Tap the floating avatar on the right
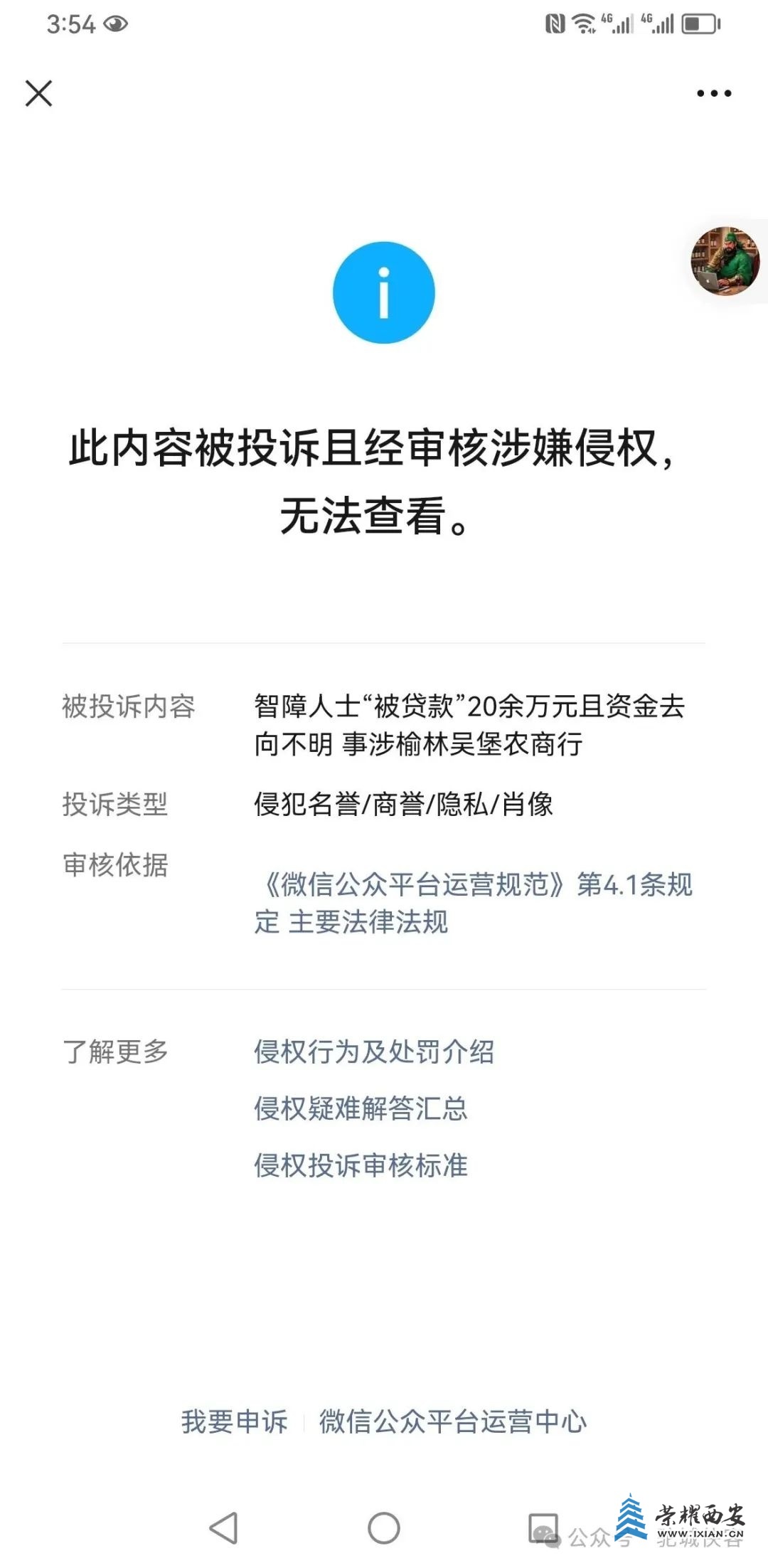 pos(725,261)
